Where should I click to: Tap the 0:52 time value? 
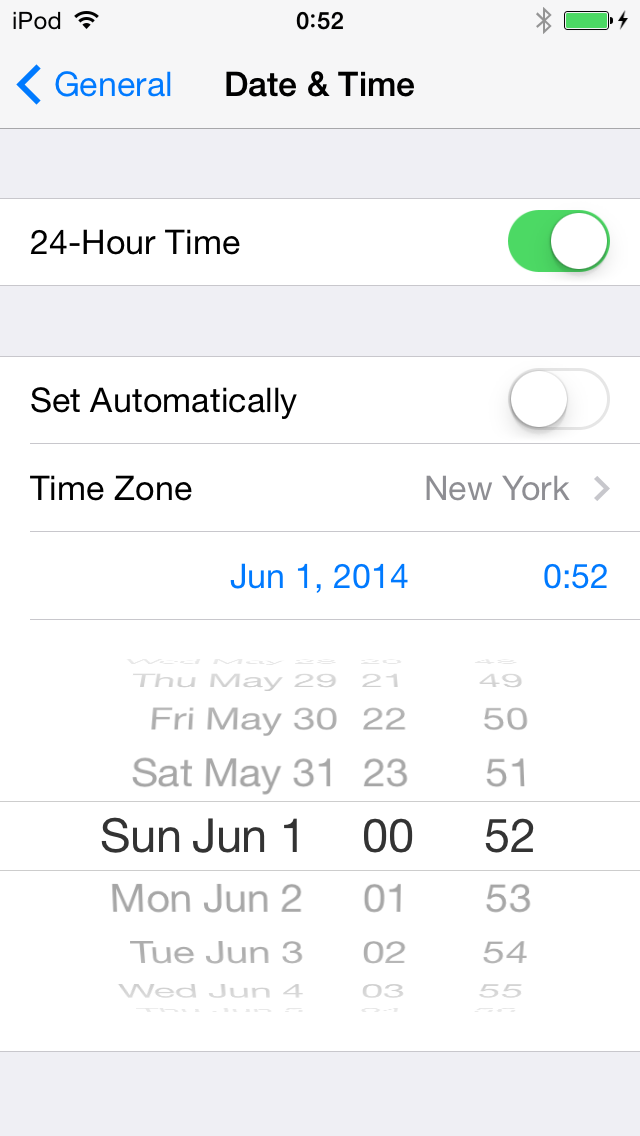pyautogui.click(x=575, y=576)
